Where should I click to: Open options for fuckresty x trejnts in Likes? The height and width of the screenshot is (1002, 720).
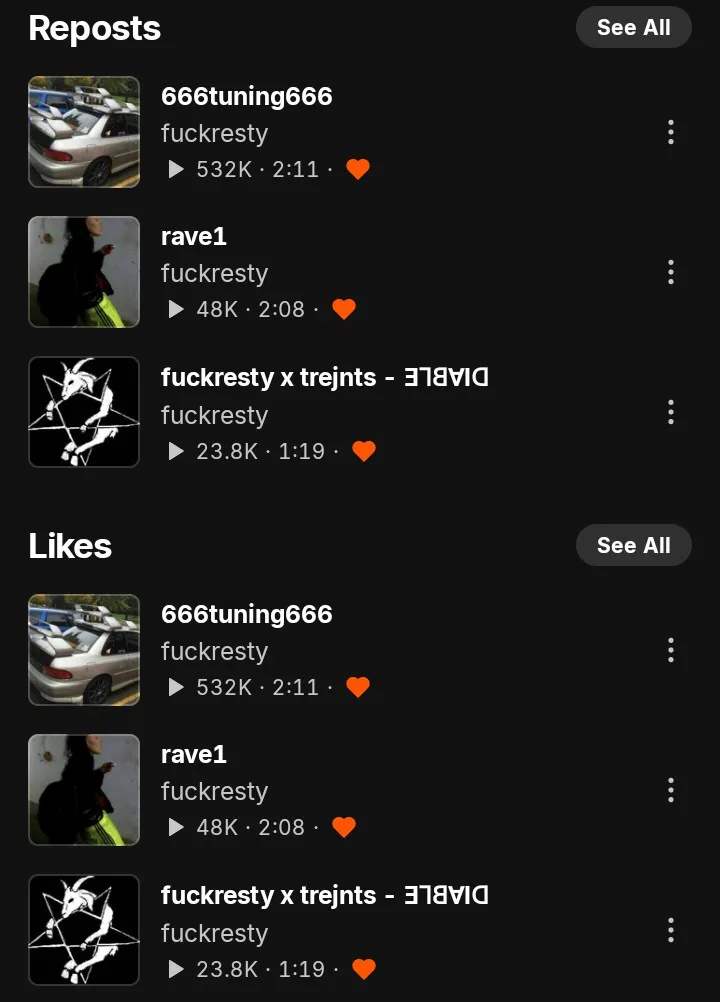671,930
